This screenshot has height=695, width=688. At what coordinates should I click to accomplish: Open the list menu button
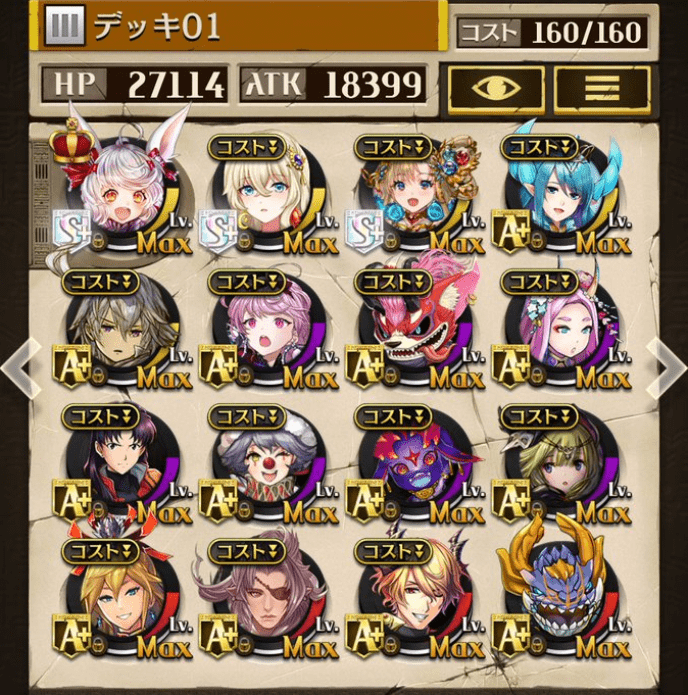click(600, 86)
